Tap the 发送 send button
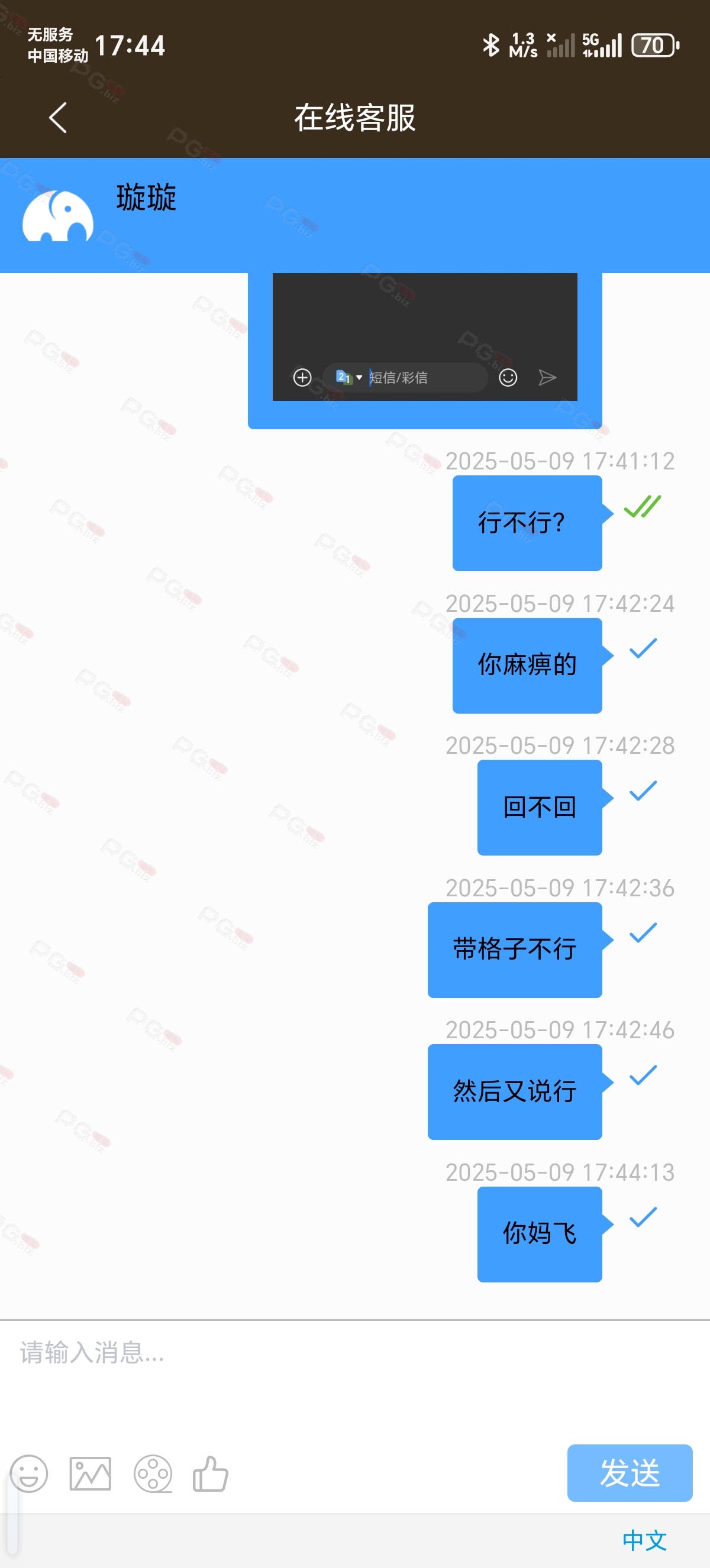The height and width of the screenshot is (1568, 710). click(x=630, y=1473)
